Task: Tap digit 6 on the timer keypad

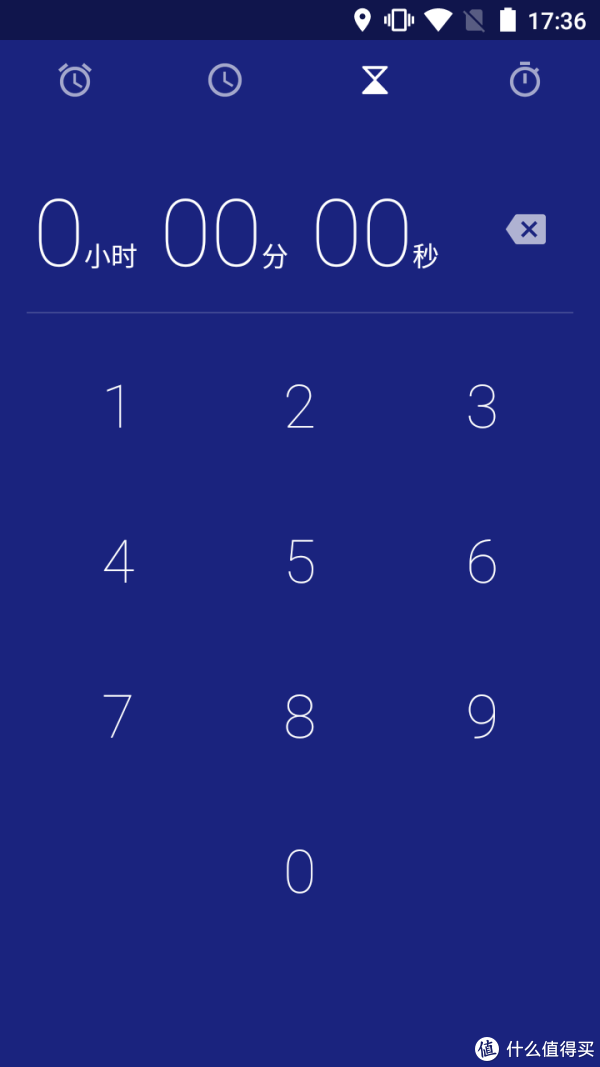Action: click(482, 561)
